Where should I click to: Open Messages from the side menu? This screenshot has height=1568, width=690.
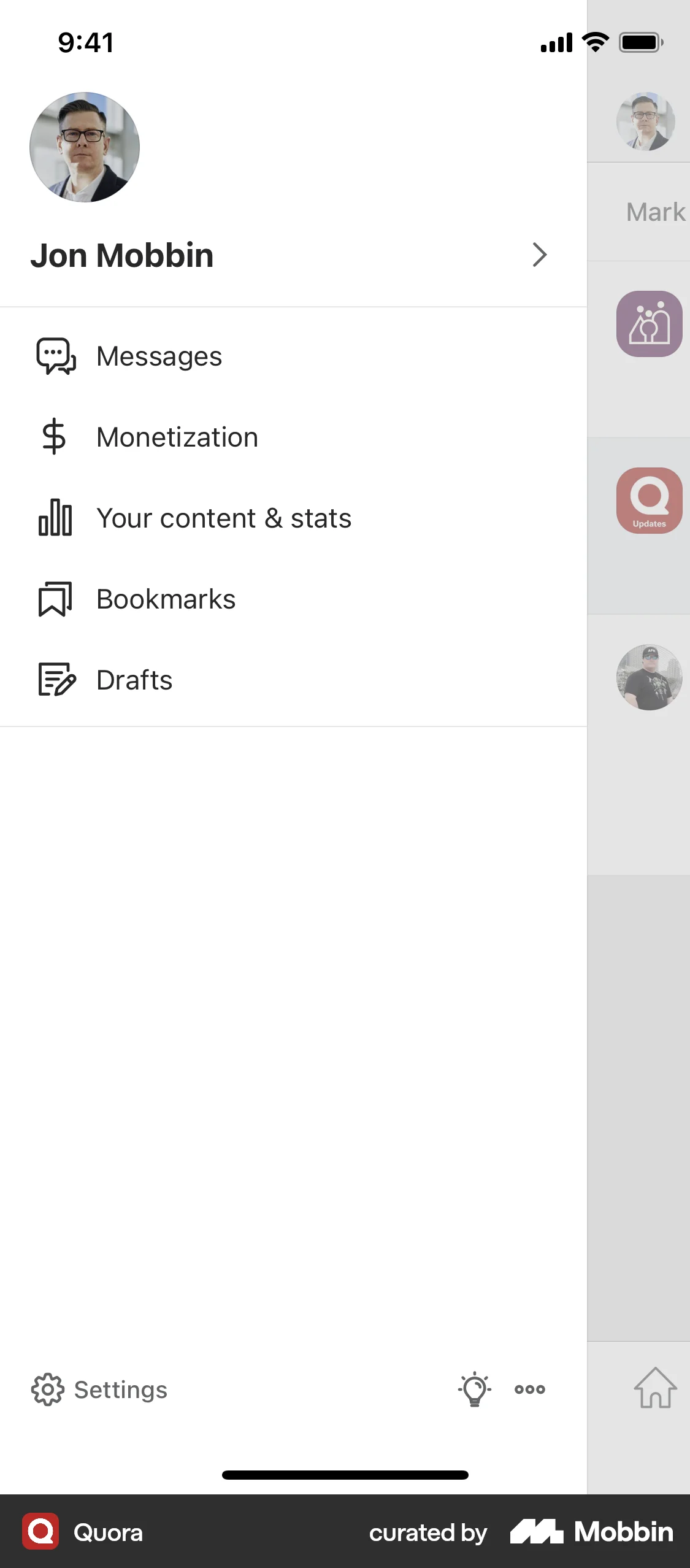[x=159, y=356]
